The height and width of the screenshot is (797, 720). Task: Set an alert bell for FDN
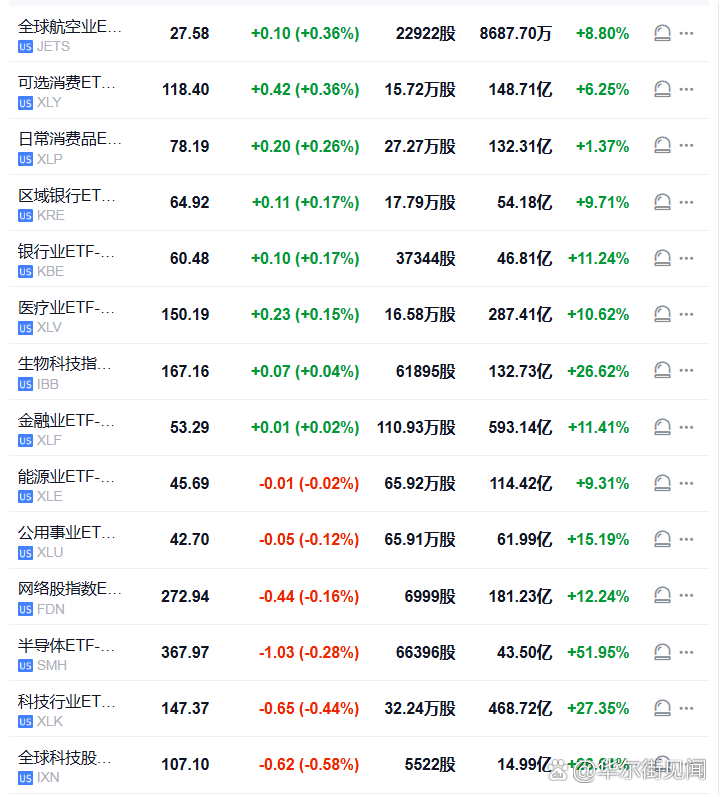click(x=662, y=597)
